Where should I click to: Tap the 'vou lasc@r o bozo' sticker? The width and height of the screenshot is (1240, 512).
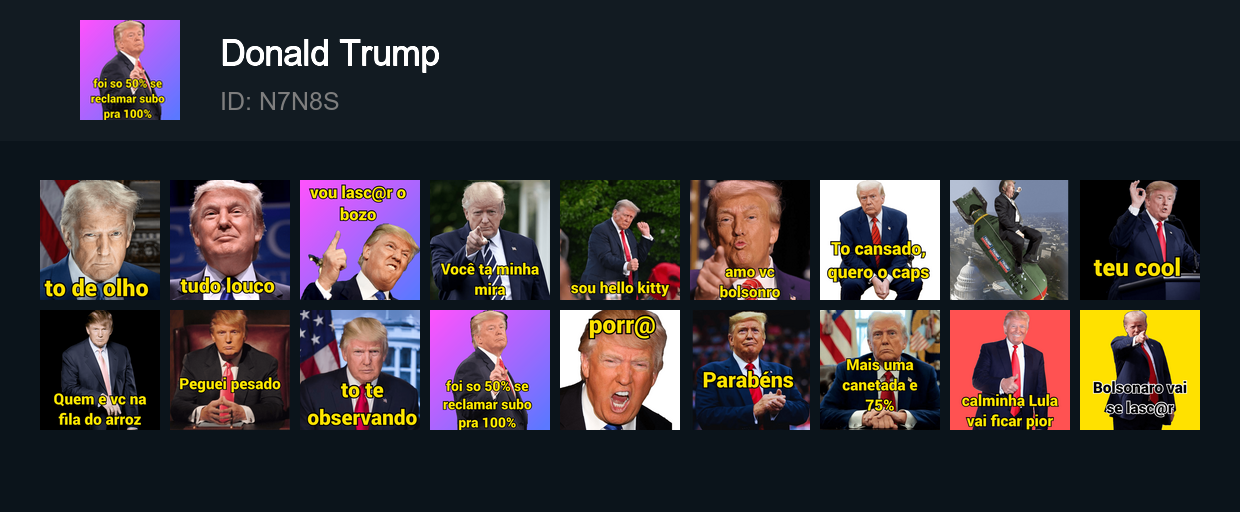coord(360,240)
